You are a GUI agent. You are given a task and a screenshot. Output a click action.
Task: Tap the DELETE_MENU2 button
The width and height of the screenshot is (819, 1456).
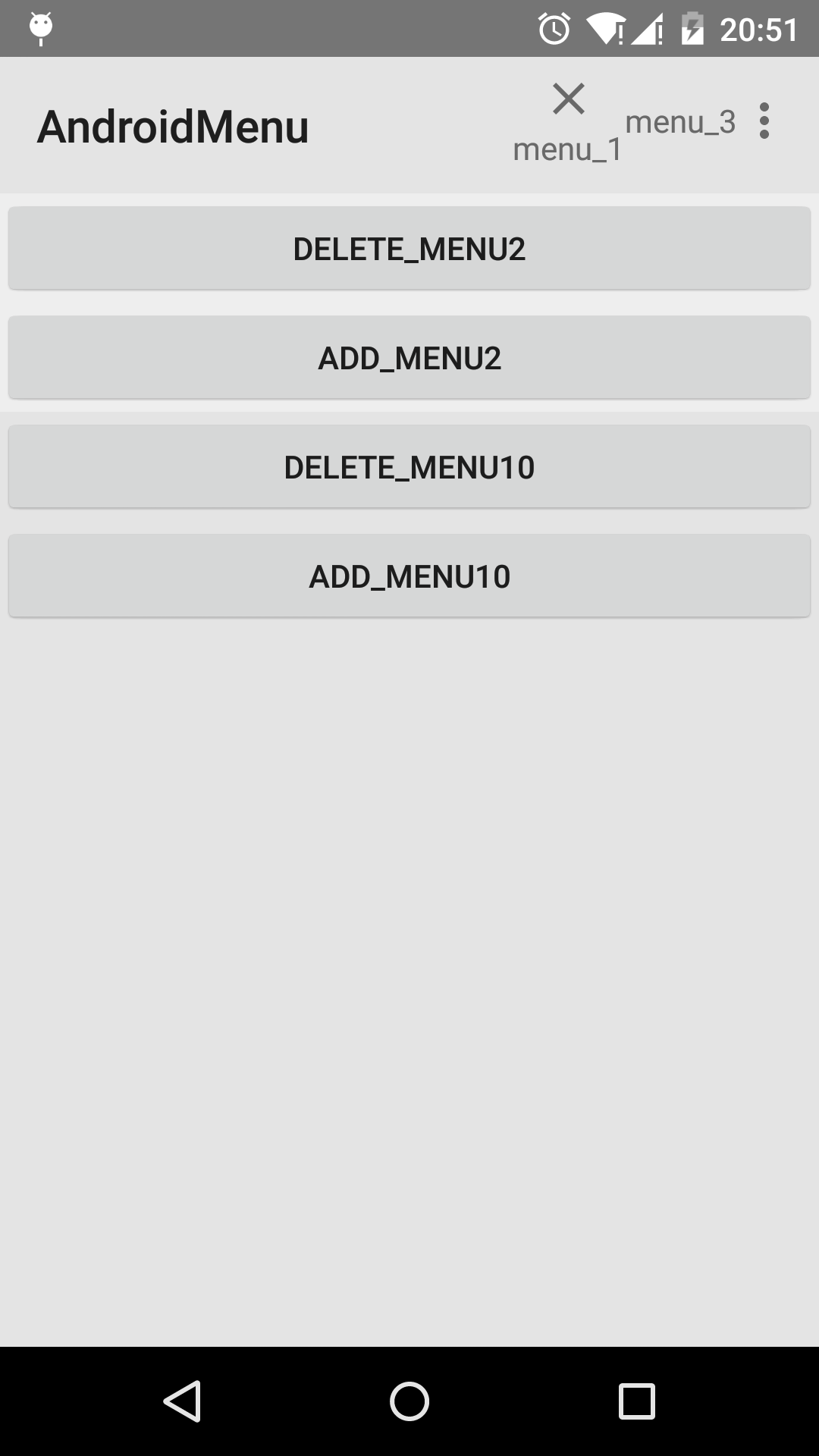coord(409,249)
